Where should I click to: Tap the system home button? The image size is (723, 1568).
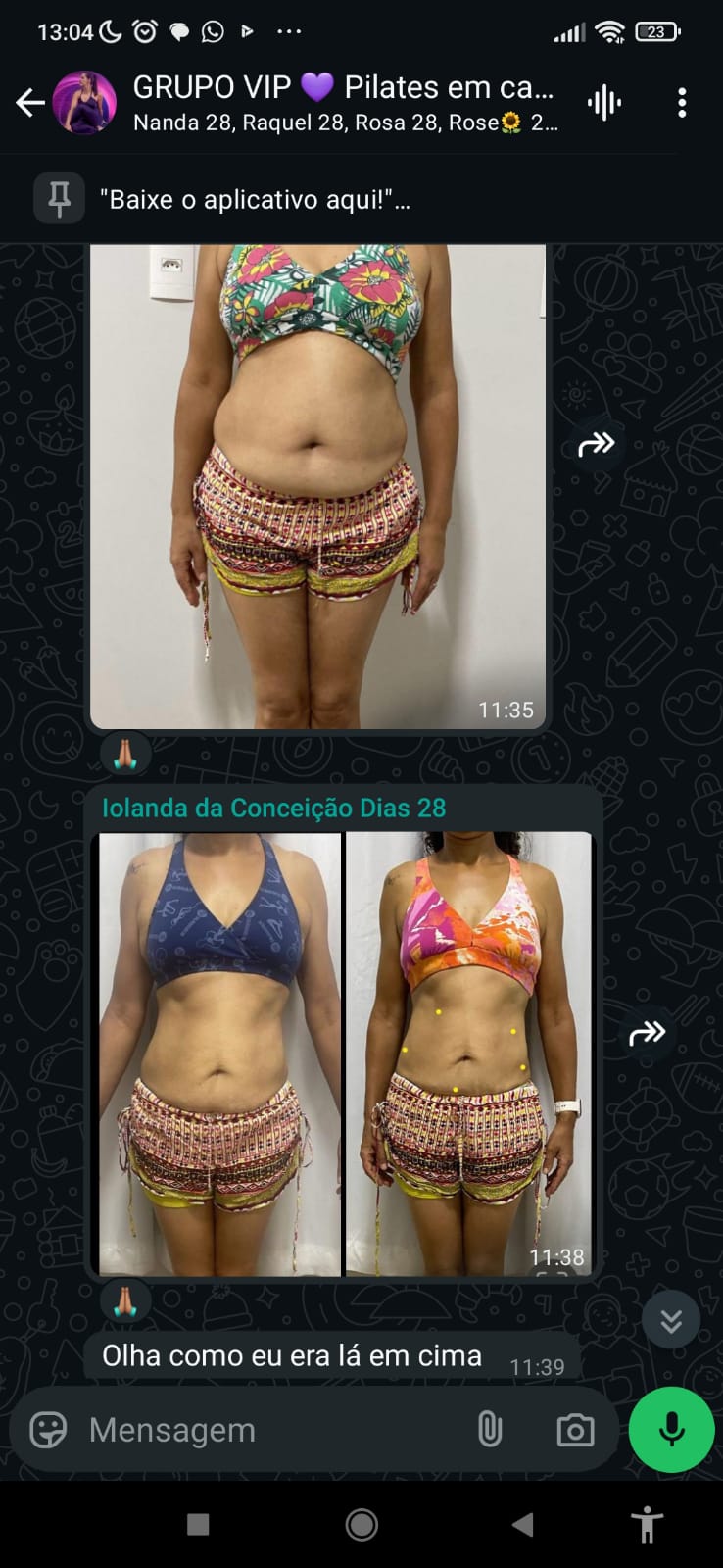coord(361,1524)
